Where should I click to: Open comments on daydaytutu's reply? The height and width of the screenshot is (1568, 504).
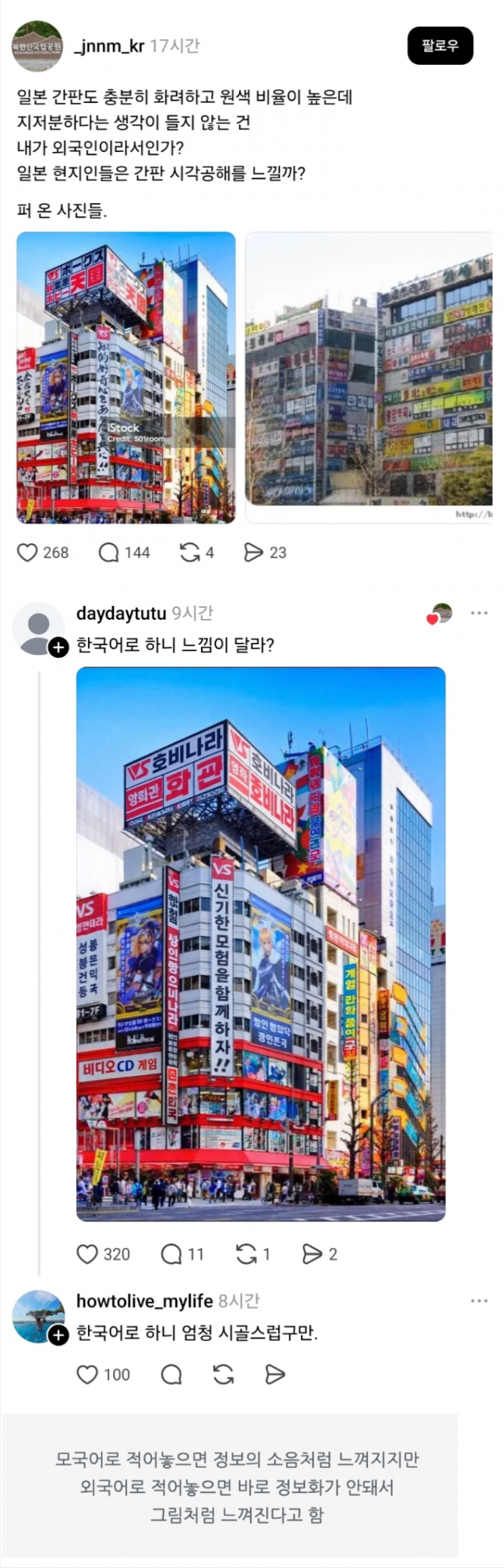click(171, 1255)
